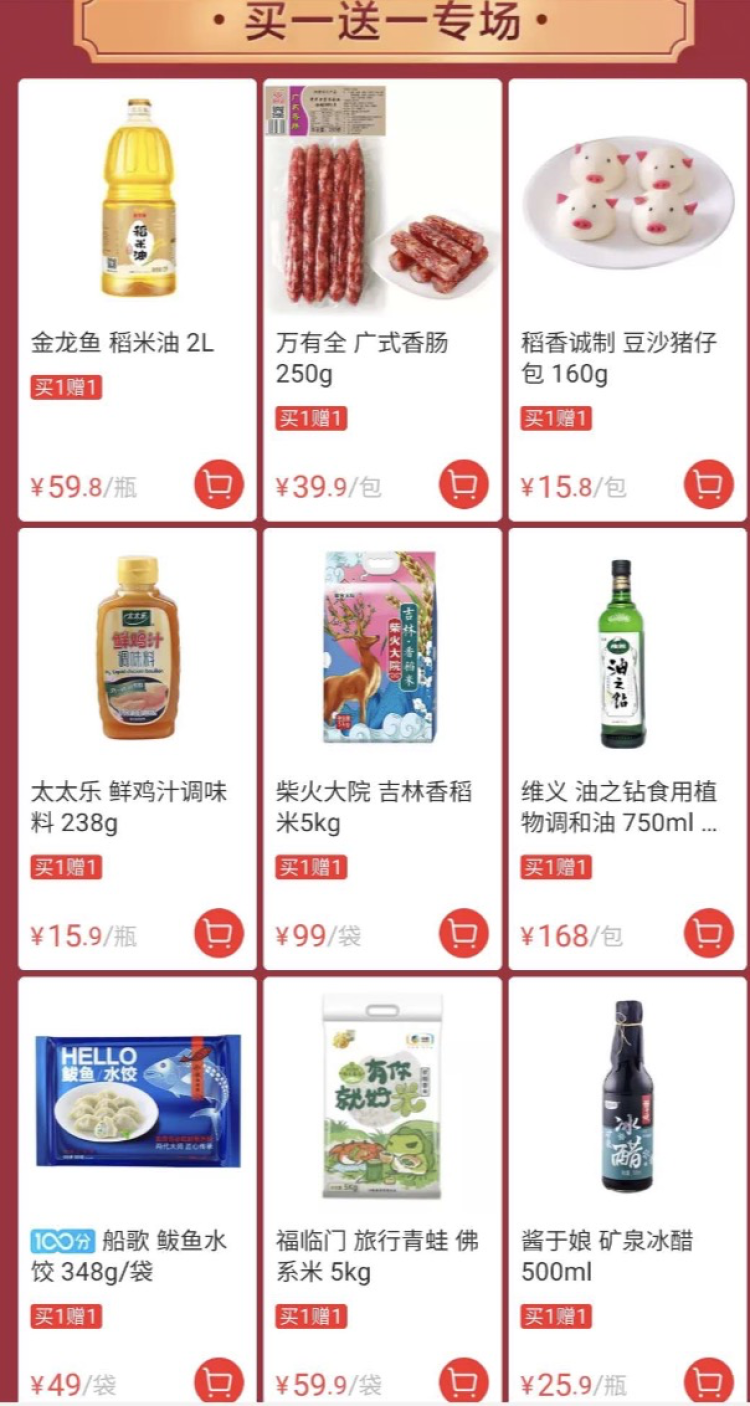Open 稻香诚制 豆沙猪仔包 160g product

coord(627,200)
